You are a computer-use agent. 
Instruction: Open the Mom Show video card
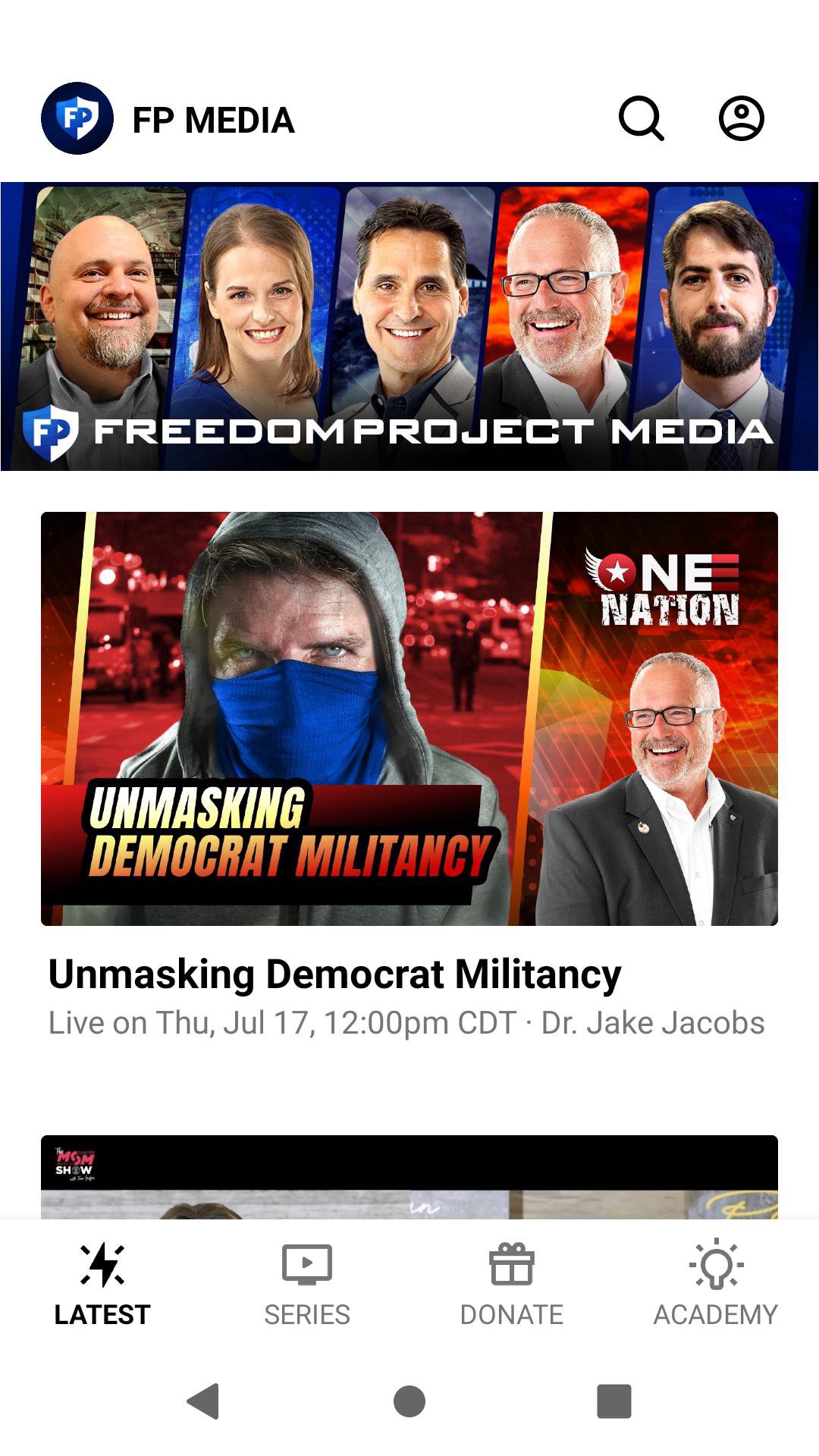click(x=409, y=1177)
